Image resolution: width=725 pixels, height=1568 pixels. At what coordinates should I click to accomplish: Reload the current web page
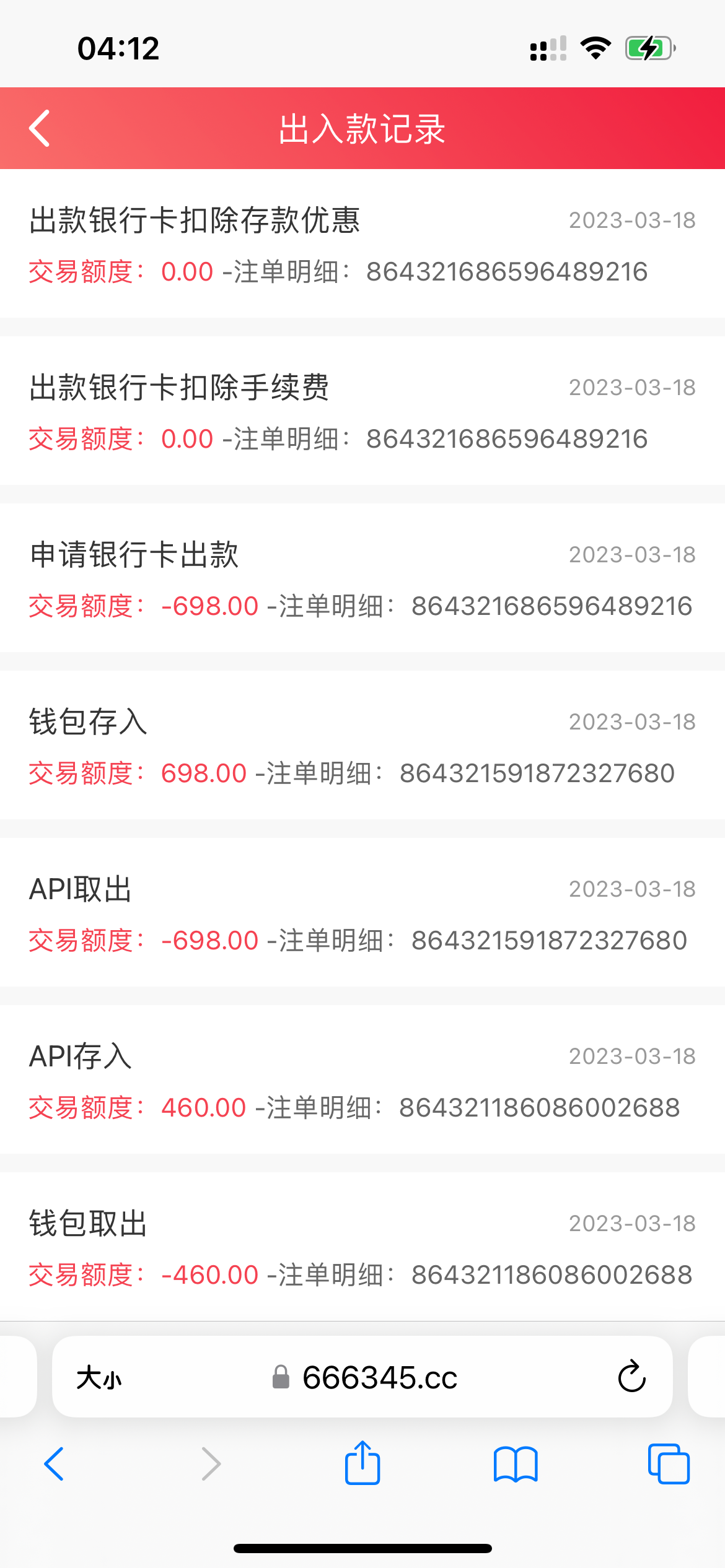[631, 1377]
